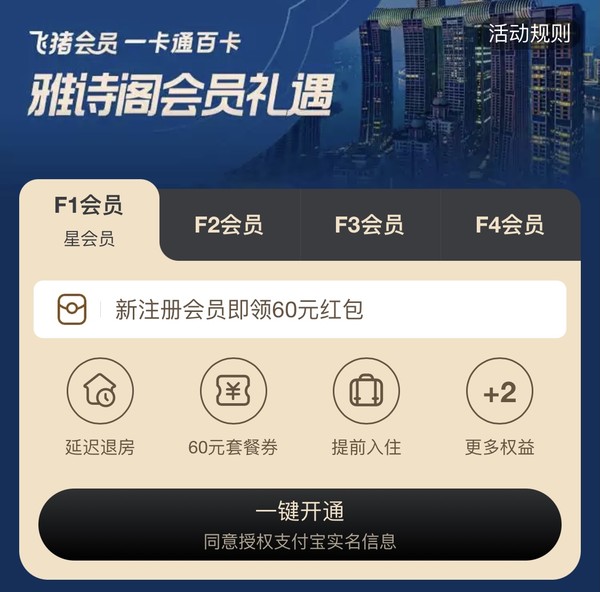
Task: Switch to the F4会员 tab
Action: 509,225
